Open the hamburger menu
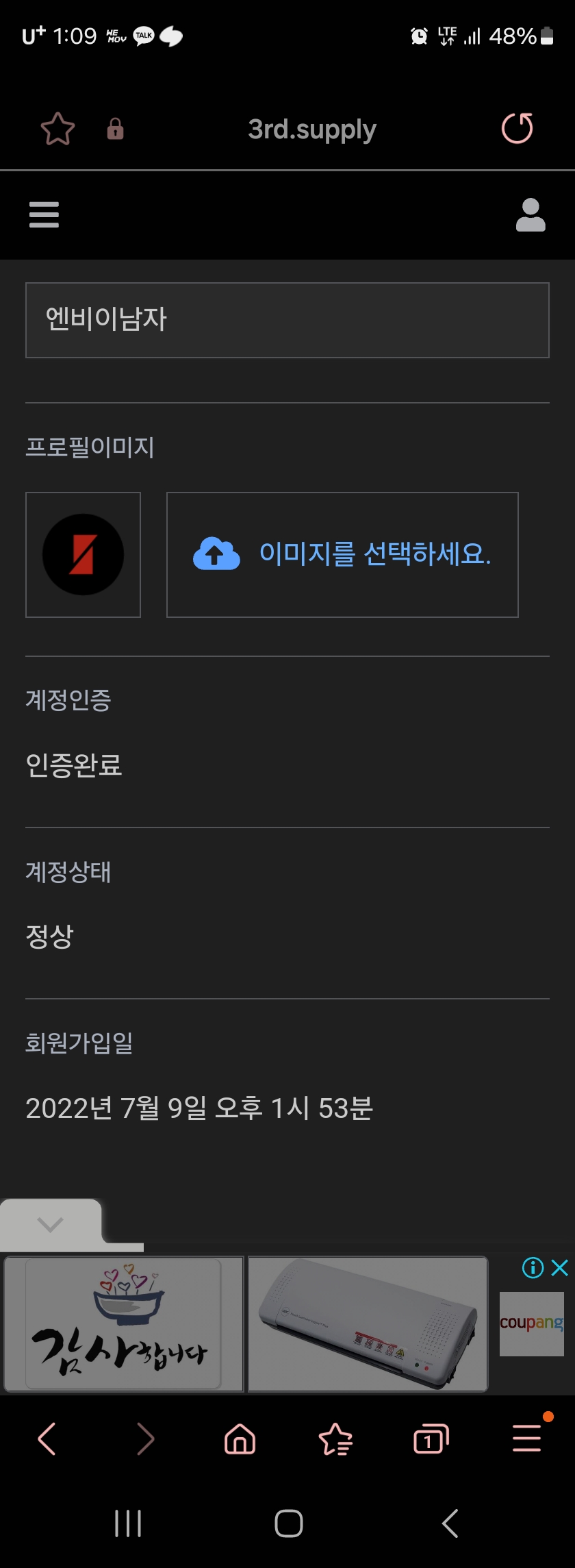This screenshot has height=1568, width=575. pyautogui.click(x=44, y=214)
